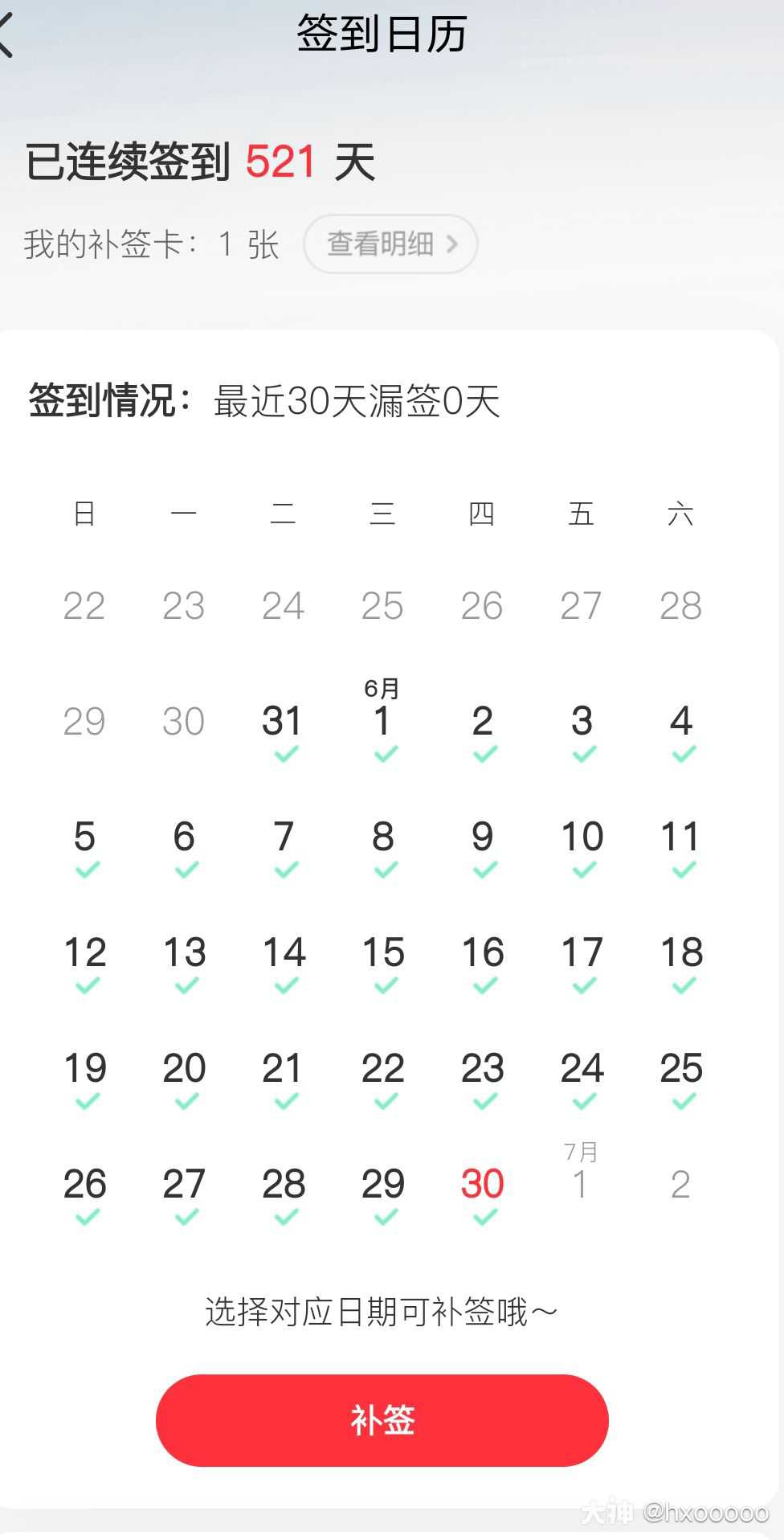The width and height of the screenshot is (784, 1540).
Task: Select today's date 30 highlighted in red
Action: point(482,1185)
